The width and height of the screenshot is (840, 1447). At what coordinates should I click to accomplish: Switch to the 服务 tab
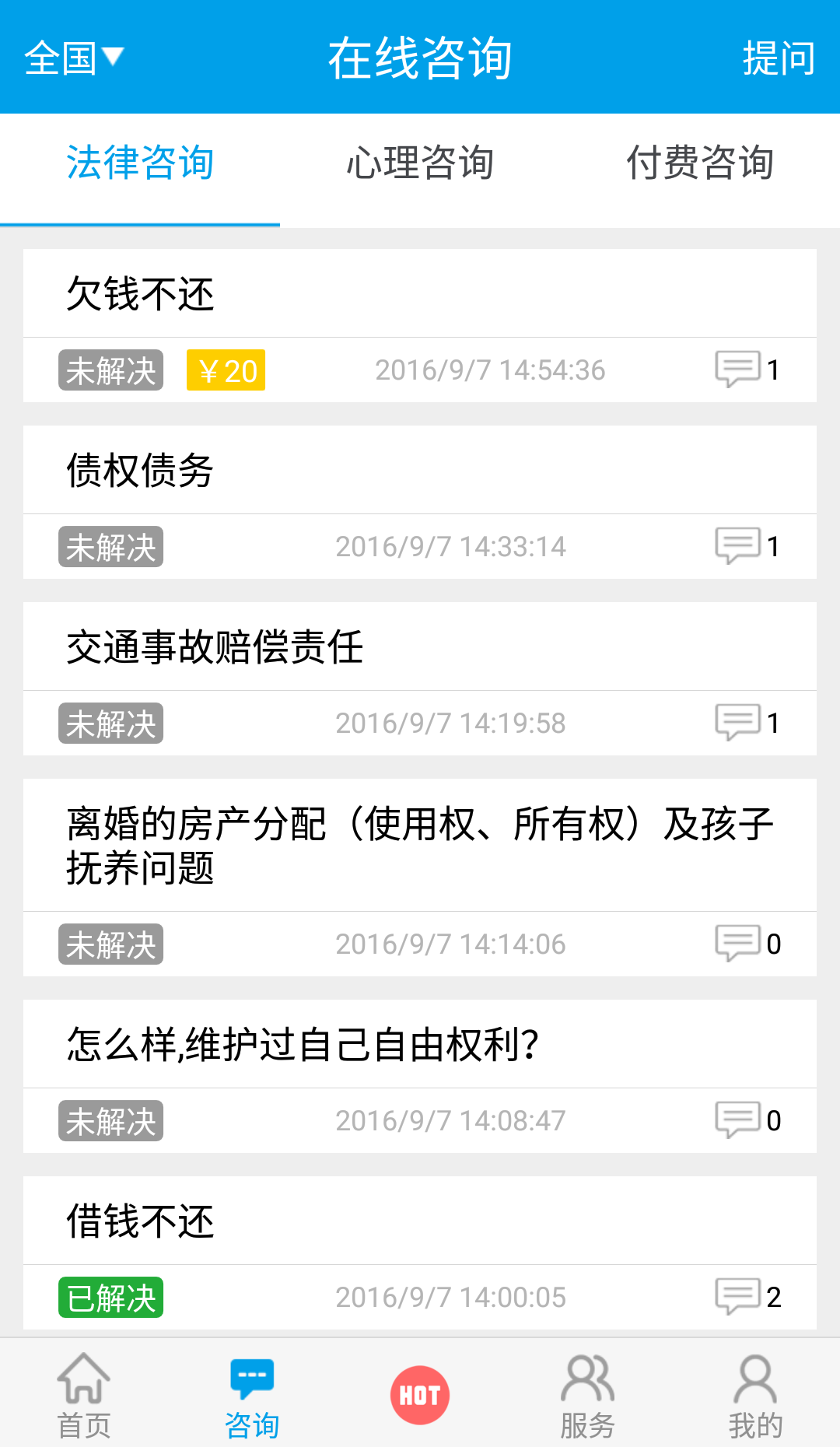(588, 1394)
